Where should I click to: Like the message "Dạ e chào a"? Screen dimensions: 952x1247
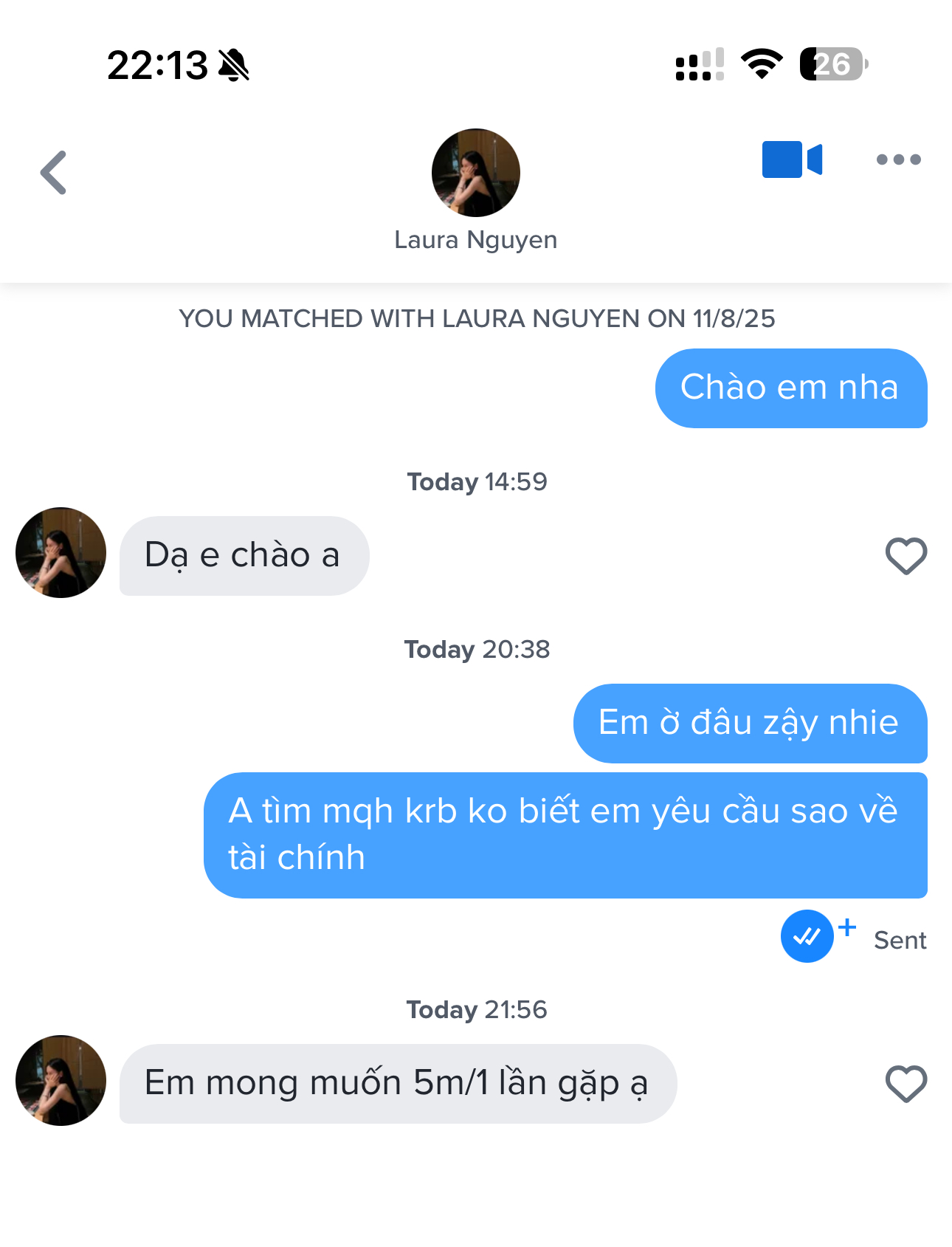coord(906,555)
